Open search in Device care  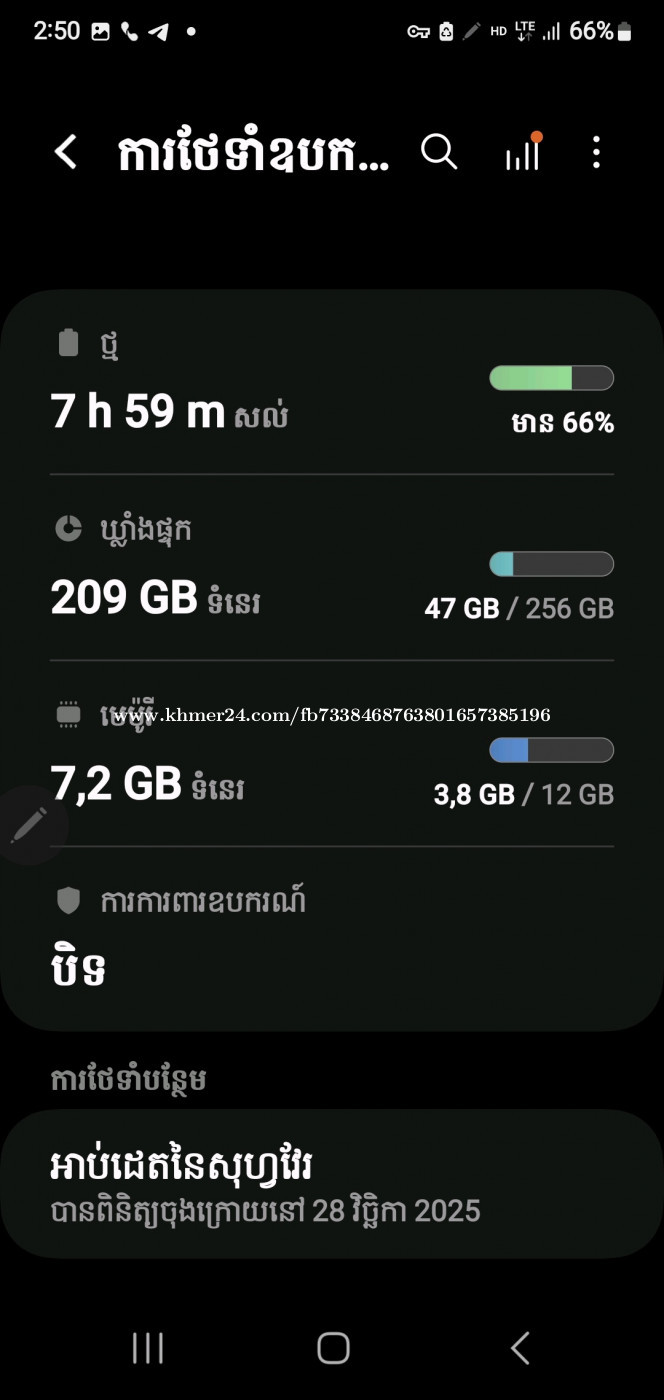439,152
